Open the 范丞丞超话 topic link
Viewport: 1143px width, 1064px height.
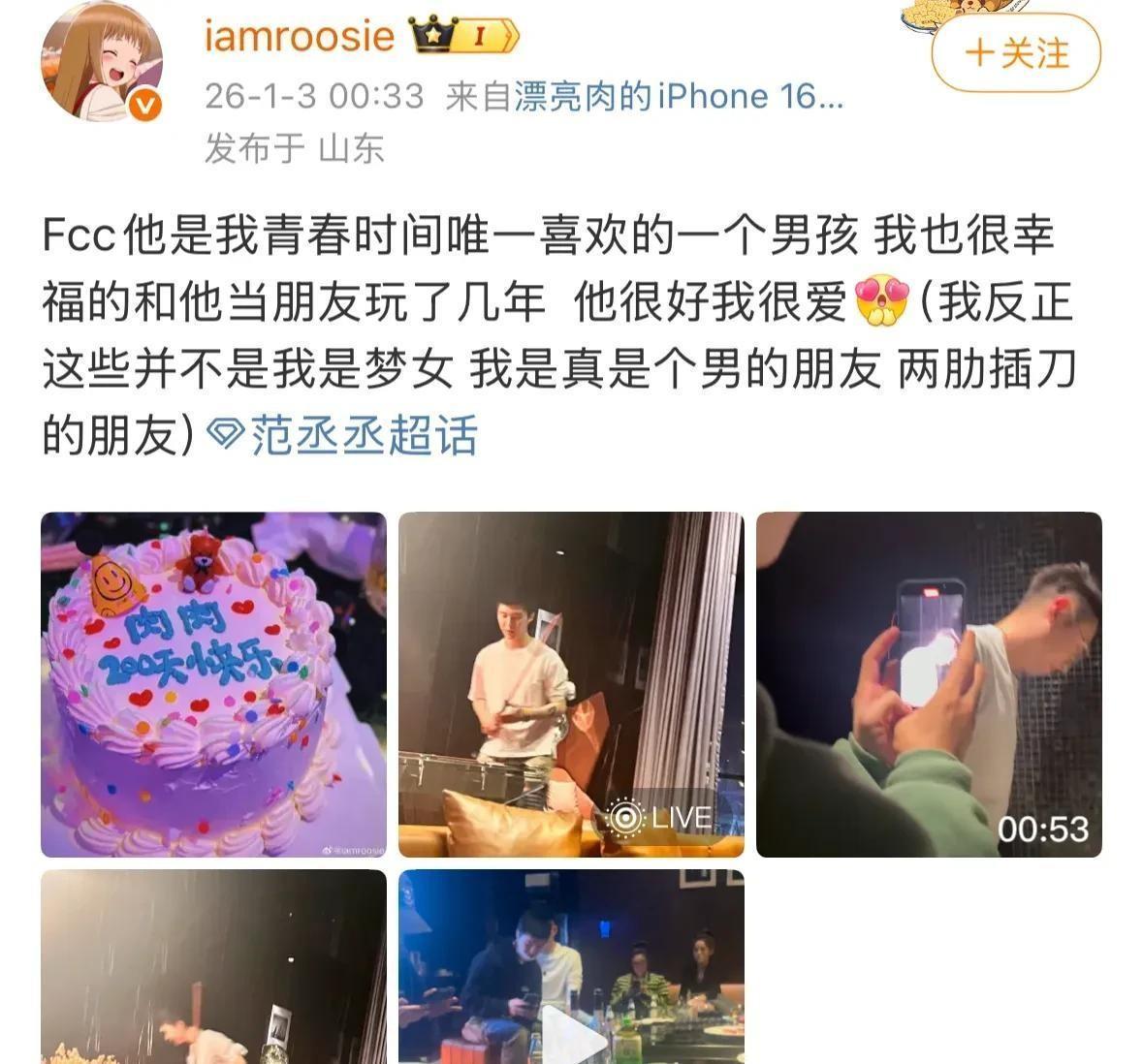coord(342,435)
